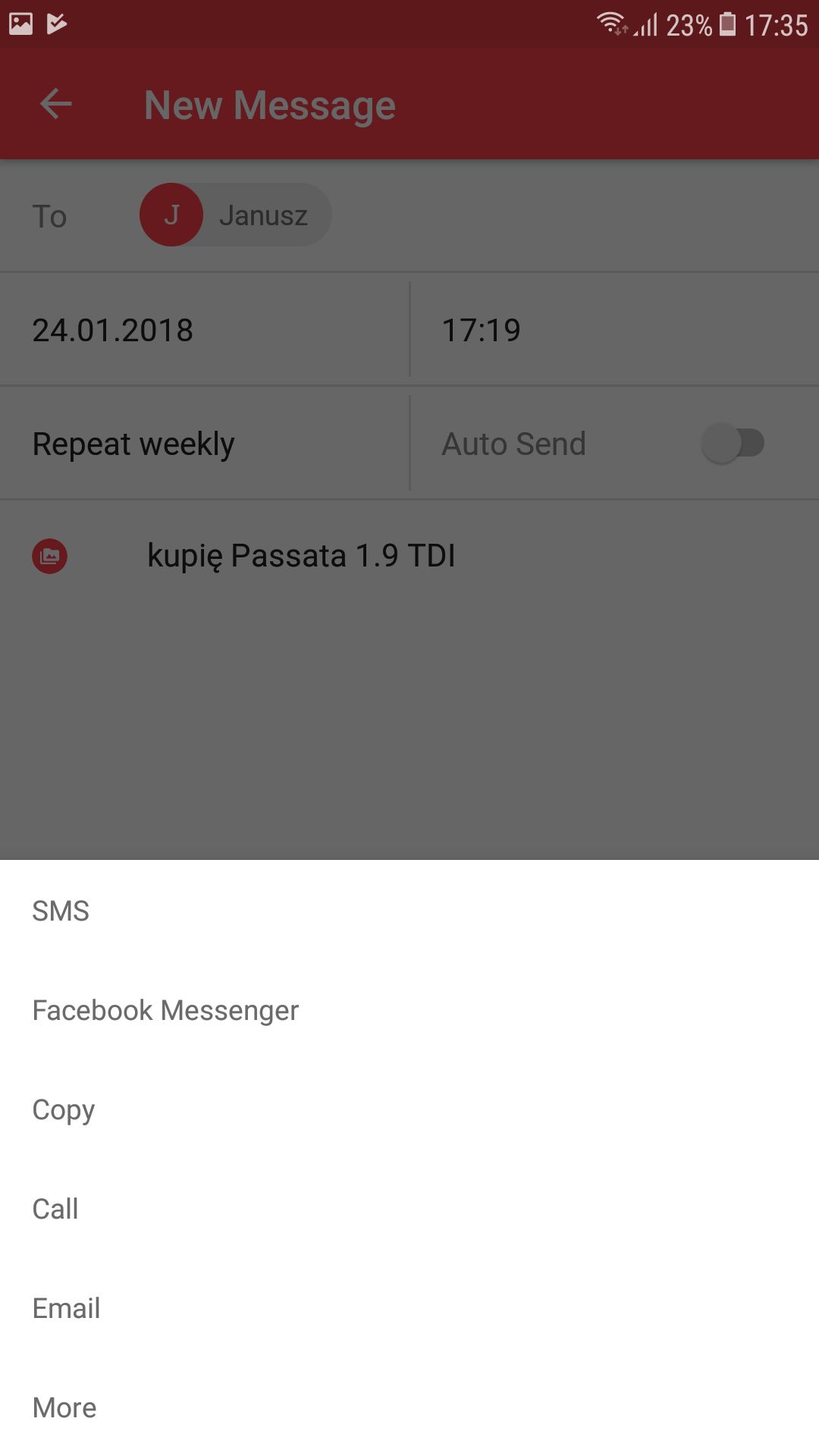This screenshot has height=1456, width=819.
Task: Enable the Auto Send switch
Action: coord(732,444)
